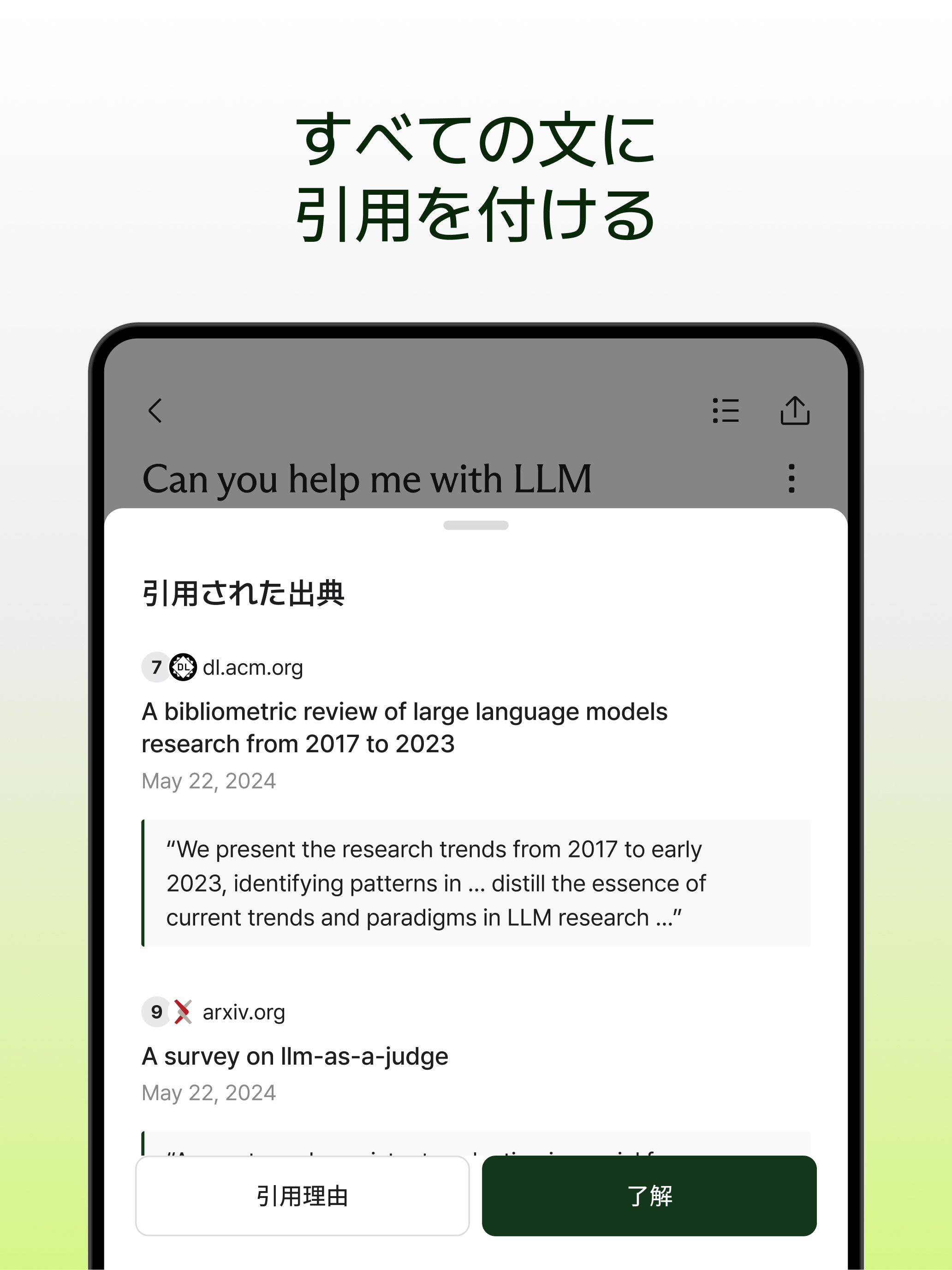952x1270 pixels.
Task: Tap the conversation title 'Can you help me with LLM'
Action: click(x=367, y=480)
